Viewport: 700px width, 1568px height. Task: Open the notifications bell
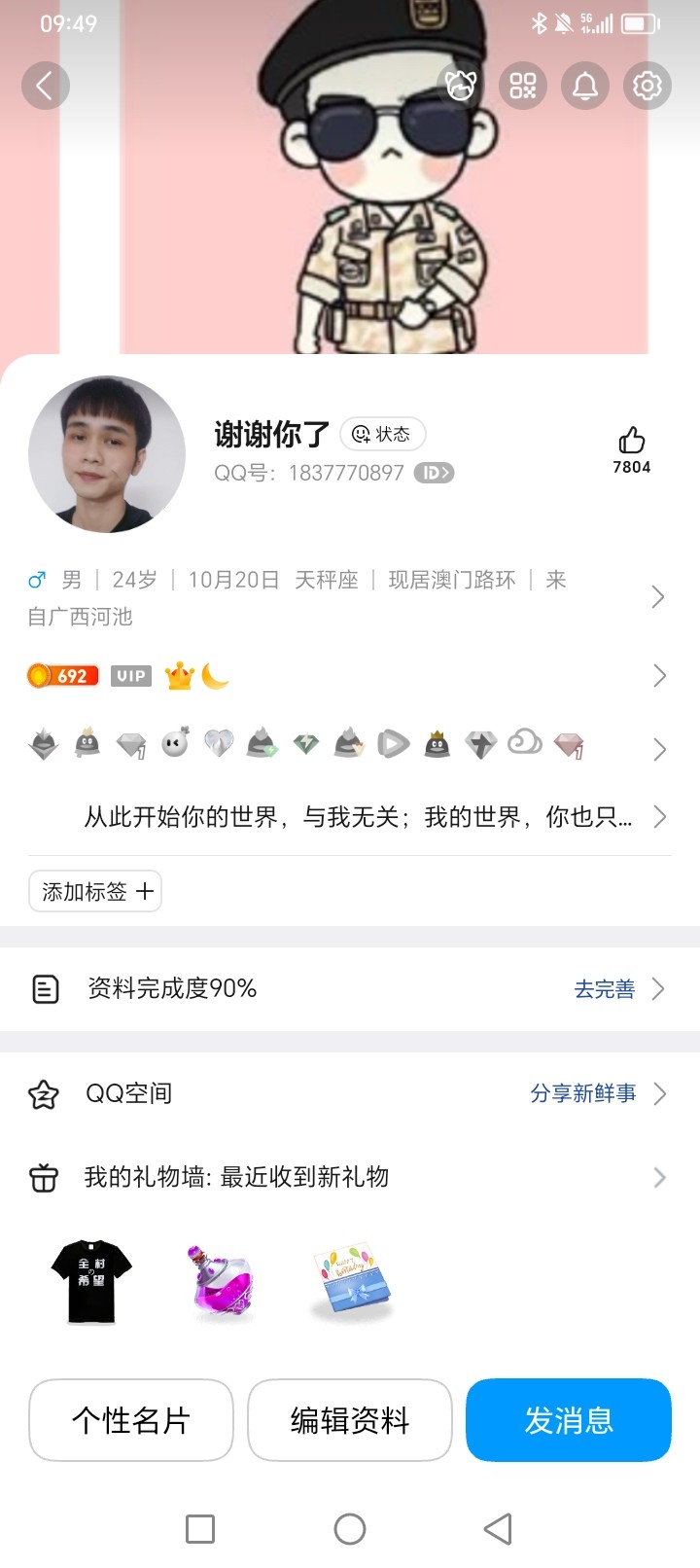585,86
